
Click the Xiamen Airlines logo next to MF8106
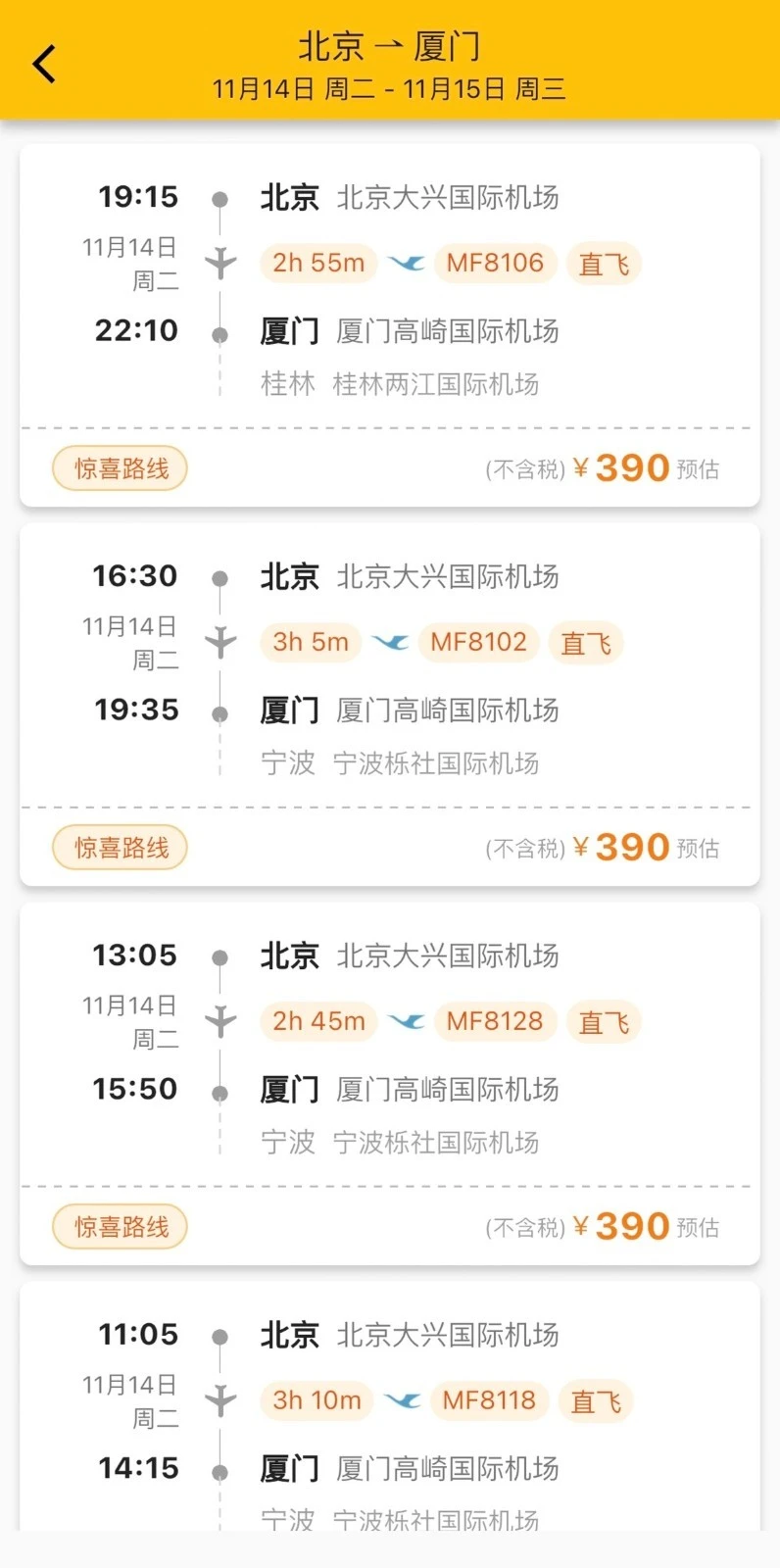[408, 263]
